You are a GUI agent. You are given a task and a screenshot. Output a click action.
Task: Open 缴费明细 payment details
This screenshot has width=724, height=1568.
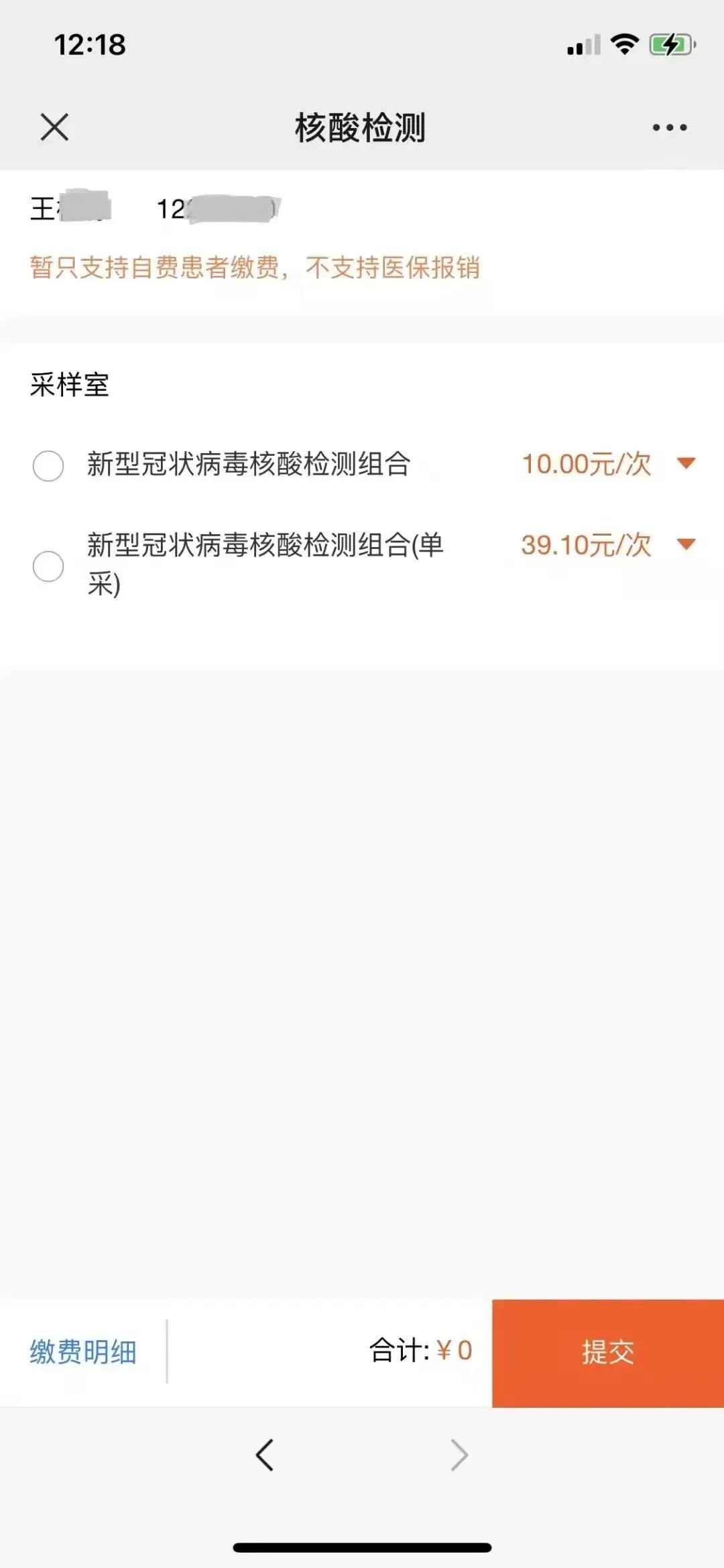click(x=83, y=1351)
